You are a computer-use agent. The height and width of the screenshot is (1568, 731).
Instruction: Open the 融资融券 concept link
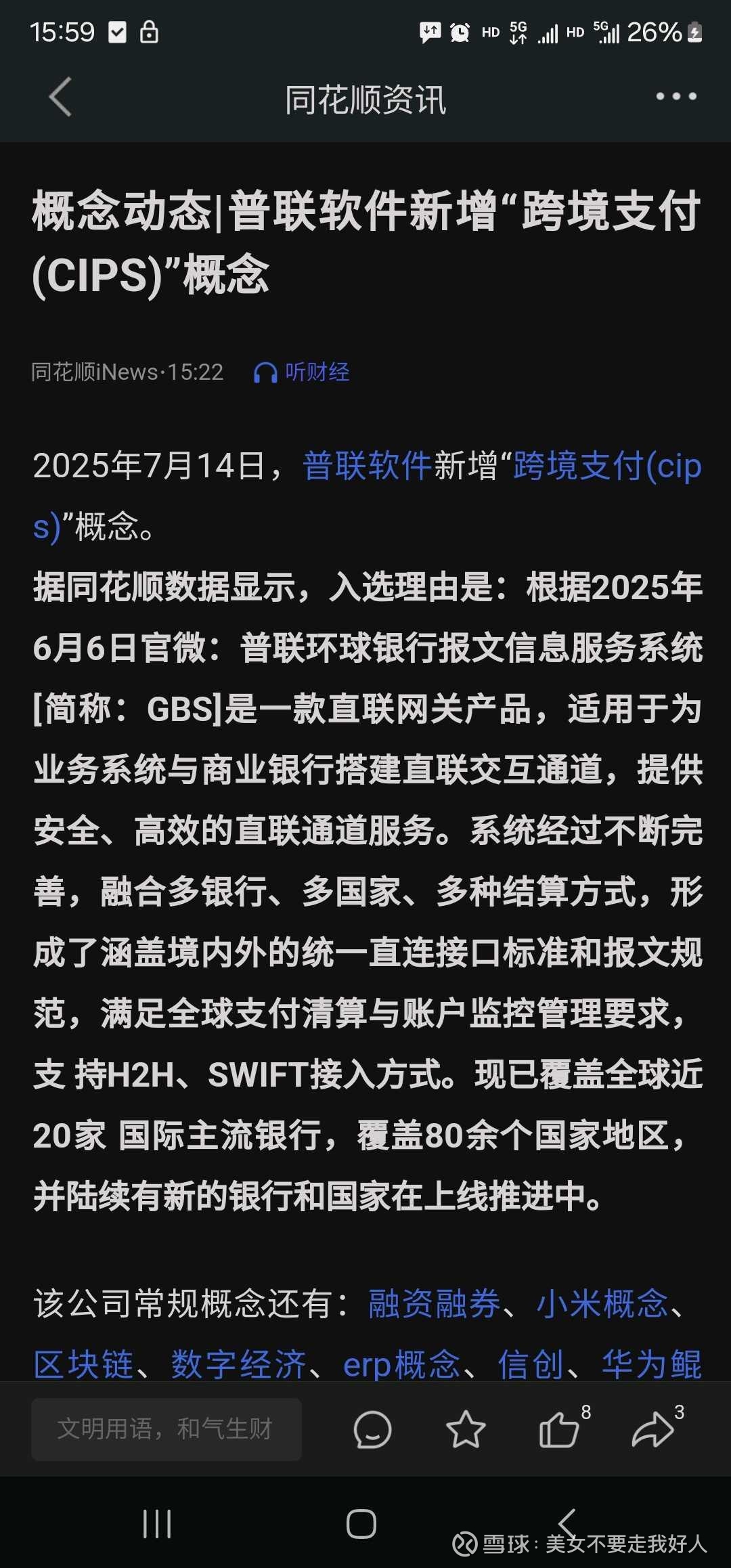click(x=434, y=1303)
